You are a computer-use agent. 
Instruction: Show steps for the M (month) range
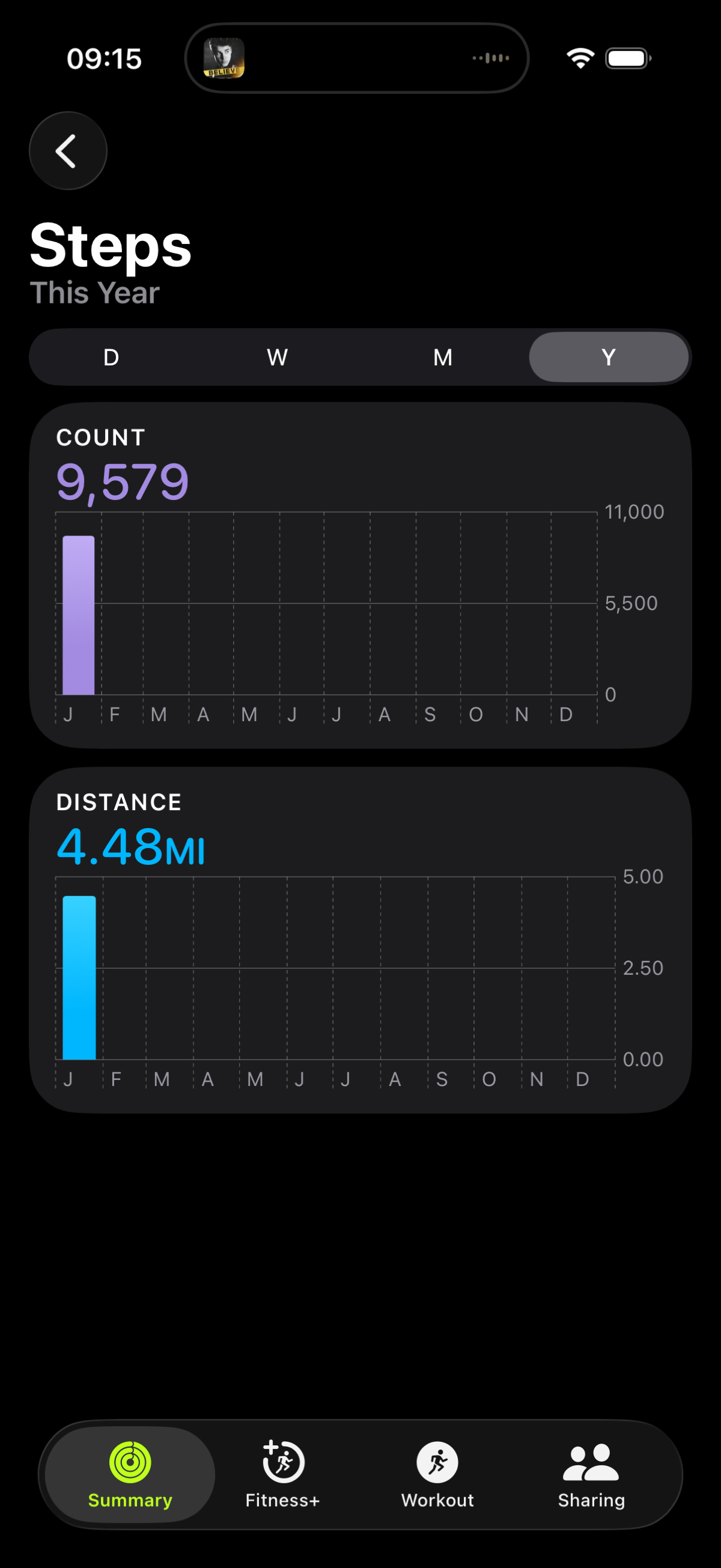443,358
